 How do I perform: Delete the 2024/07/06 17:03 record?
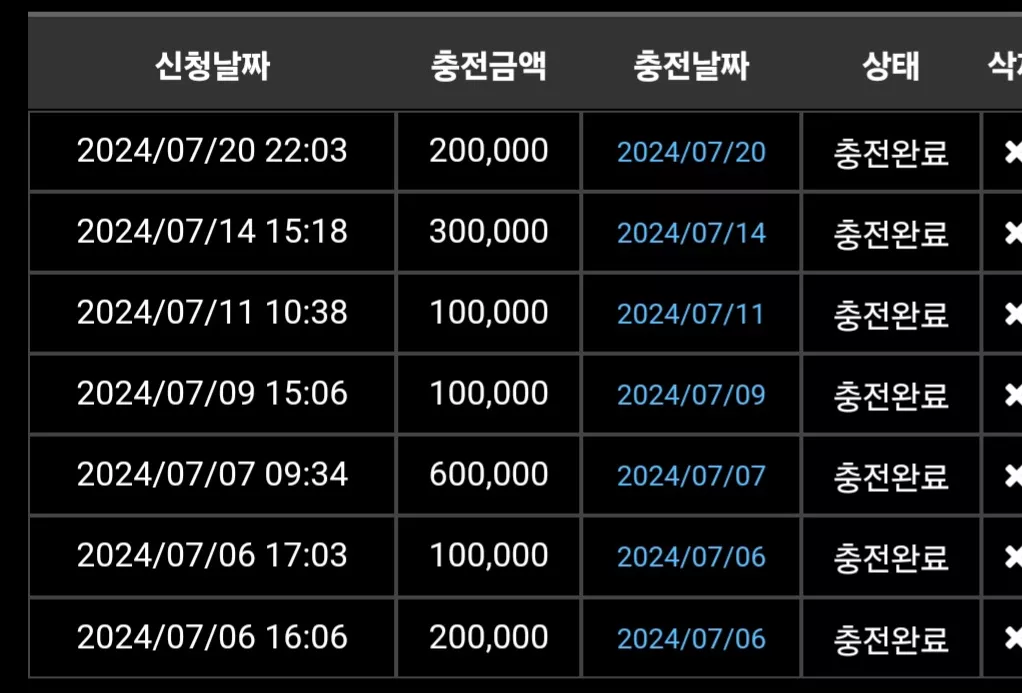[1014, 556]
